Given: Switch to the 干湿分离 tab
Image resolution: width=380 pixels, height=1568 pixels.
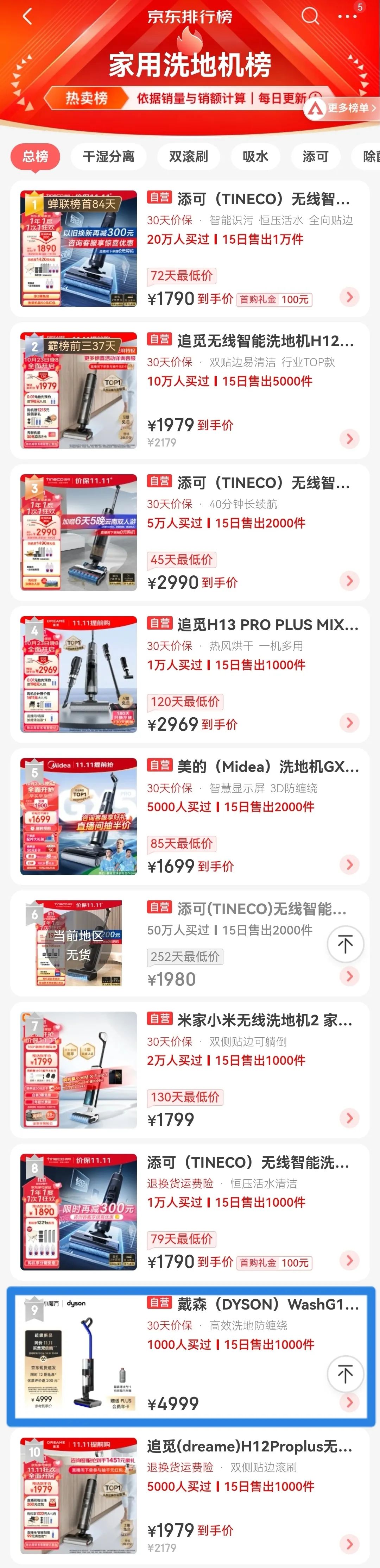Looking at the screenshot, I should [108, 156].
